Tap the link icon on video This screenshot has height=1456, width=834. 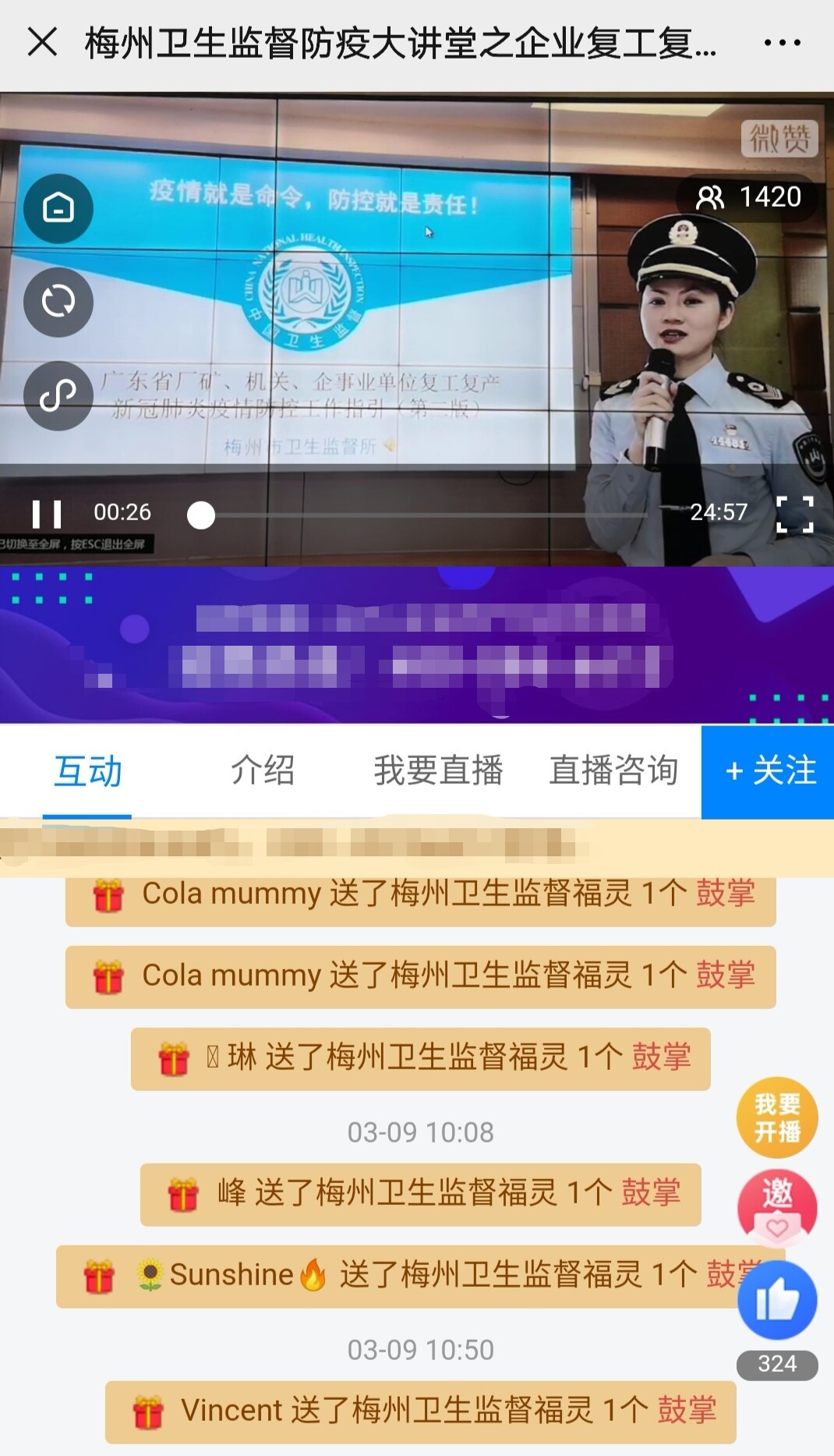pyautogui.click(x=58, y=395)
